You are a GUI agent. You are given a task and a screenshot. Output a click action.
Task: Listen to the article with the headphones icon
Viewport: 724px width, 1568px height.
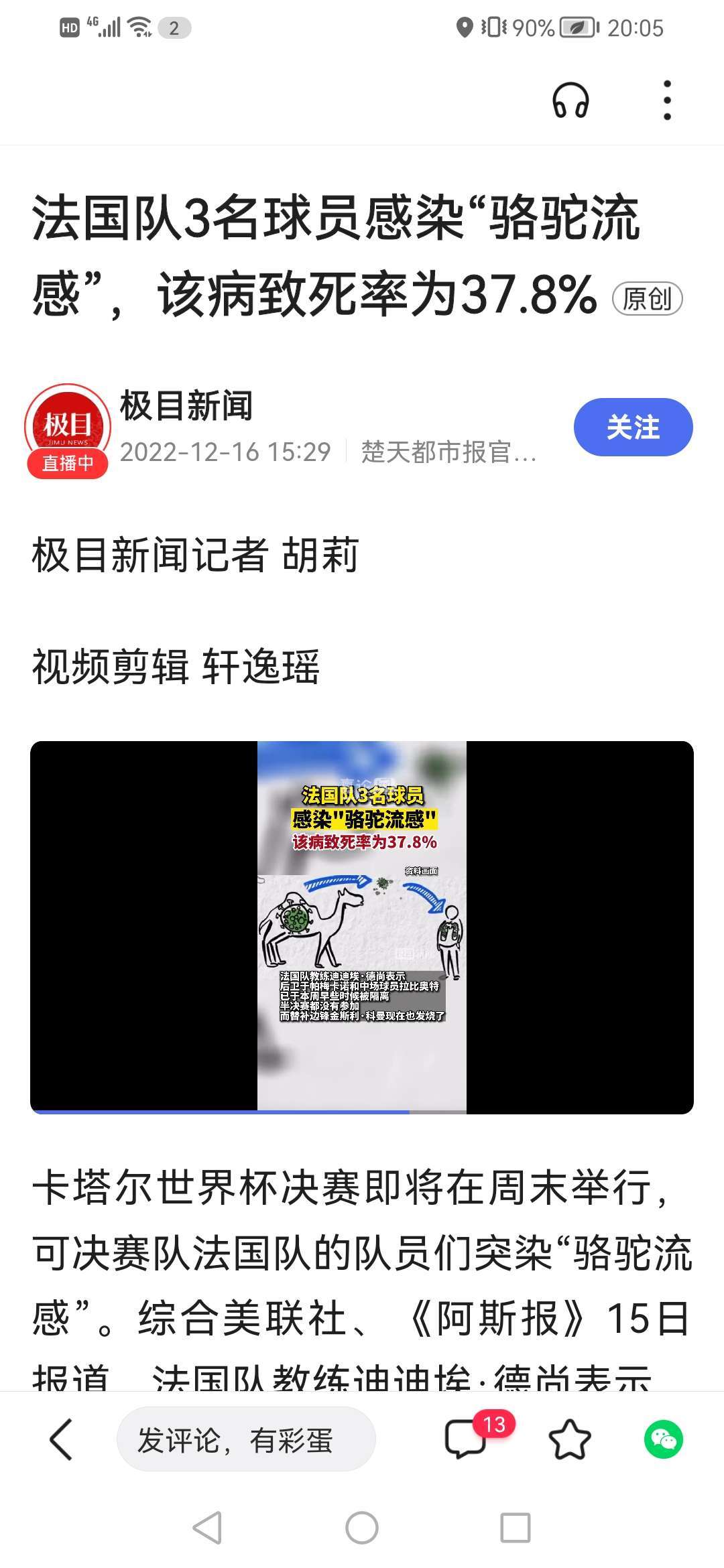(x=570, y=101)
